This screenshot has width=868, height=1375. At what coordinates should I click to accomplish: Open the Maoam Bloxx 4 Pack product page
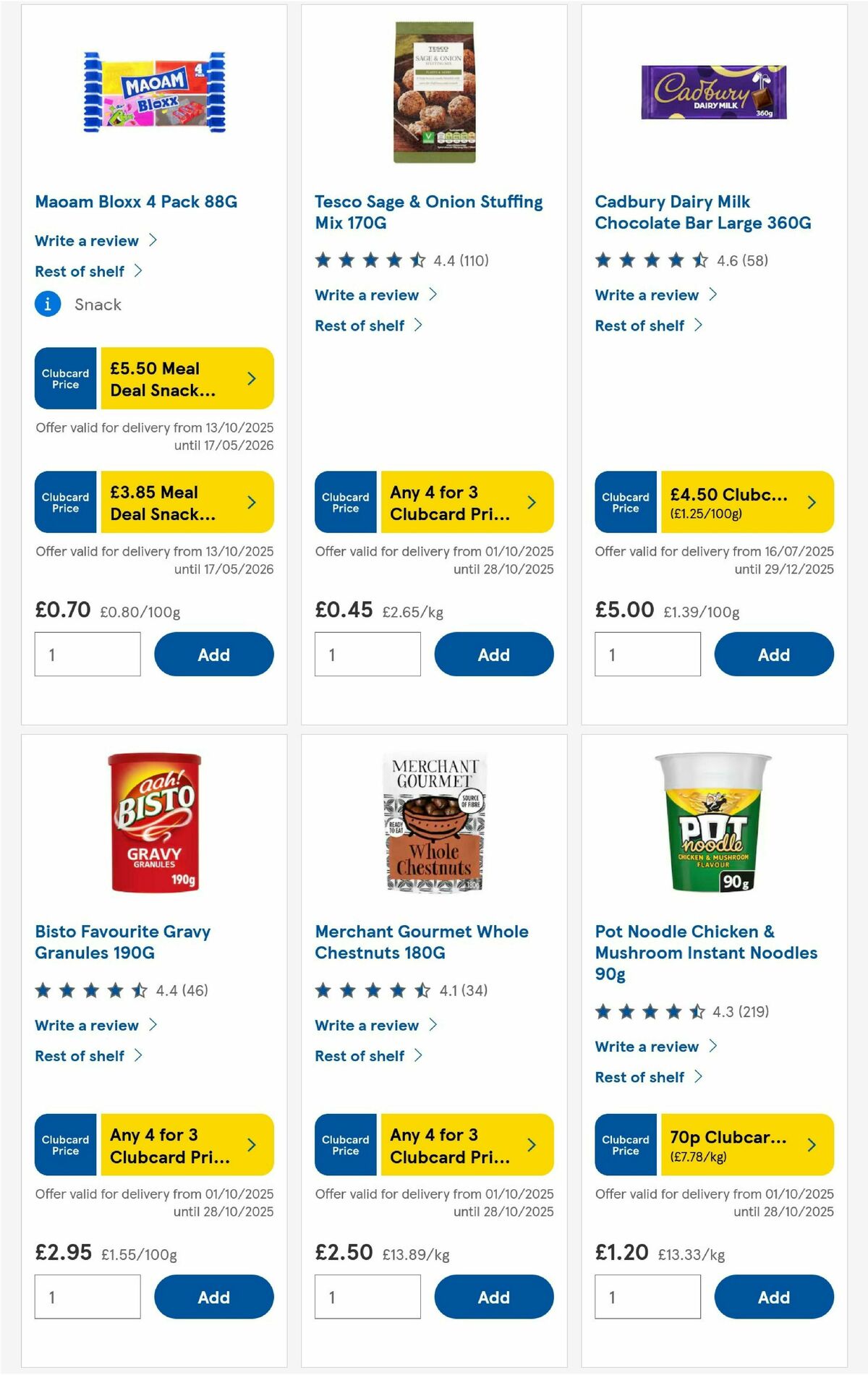pyautogui.click(x=136, y=202)
